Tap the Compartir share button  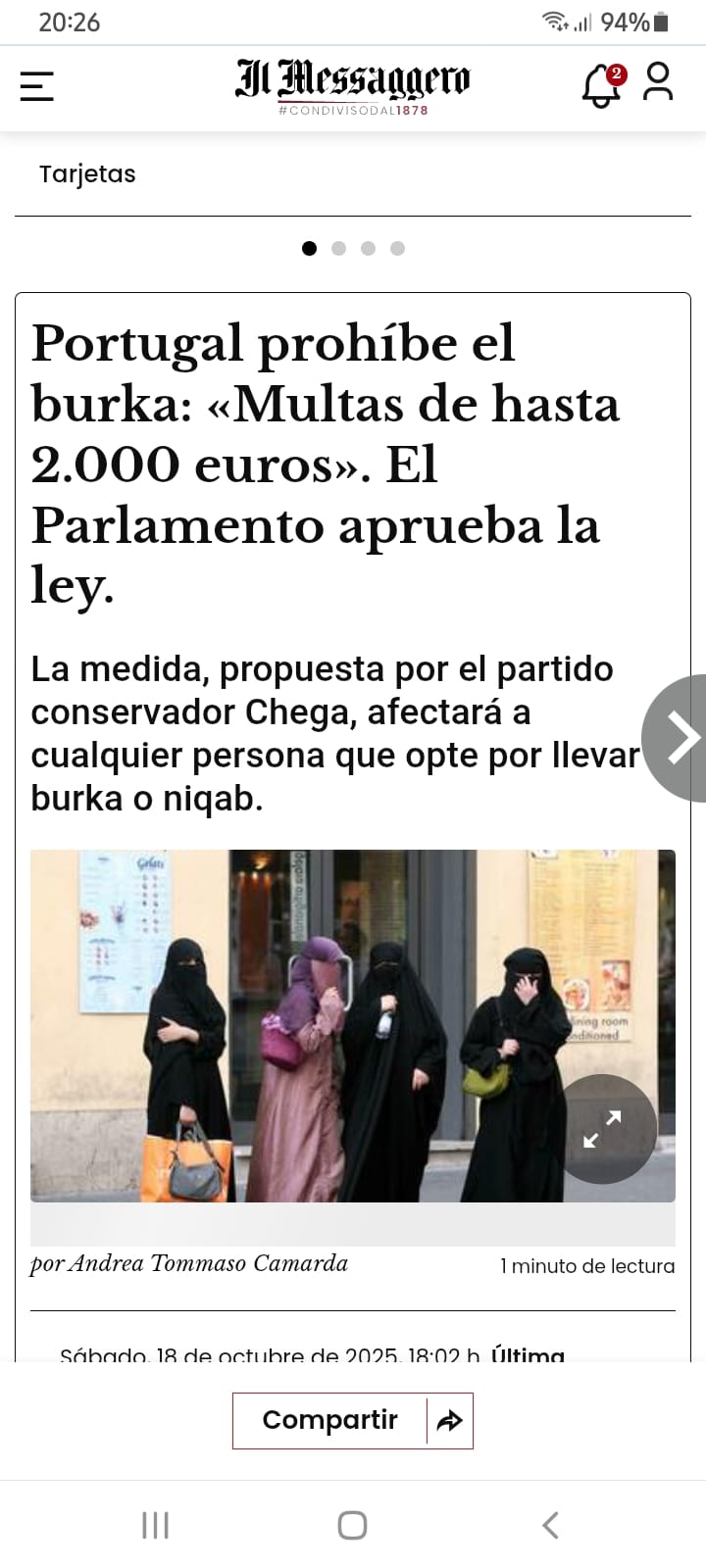coord(352,1420)
